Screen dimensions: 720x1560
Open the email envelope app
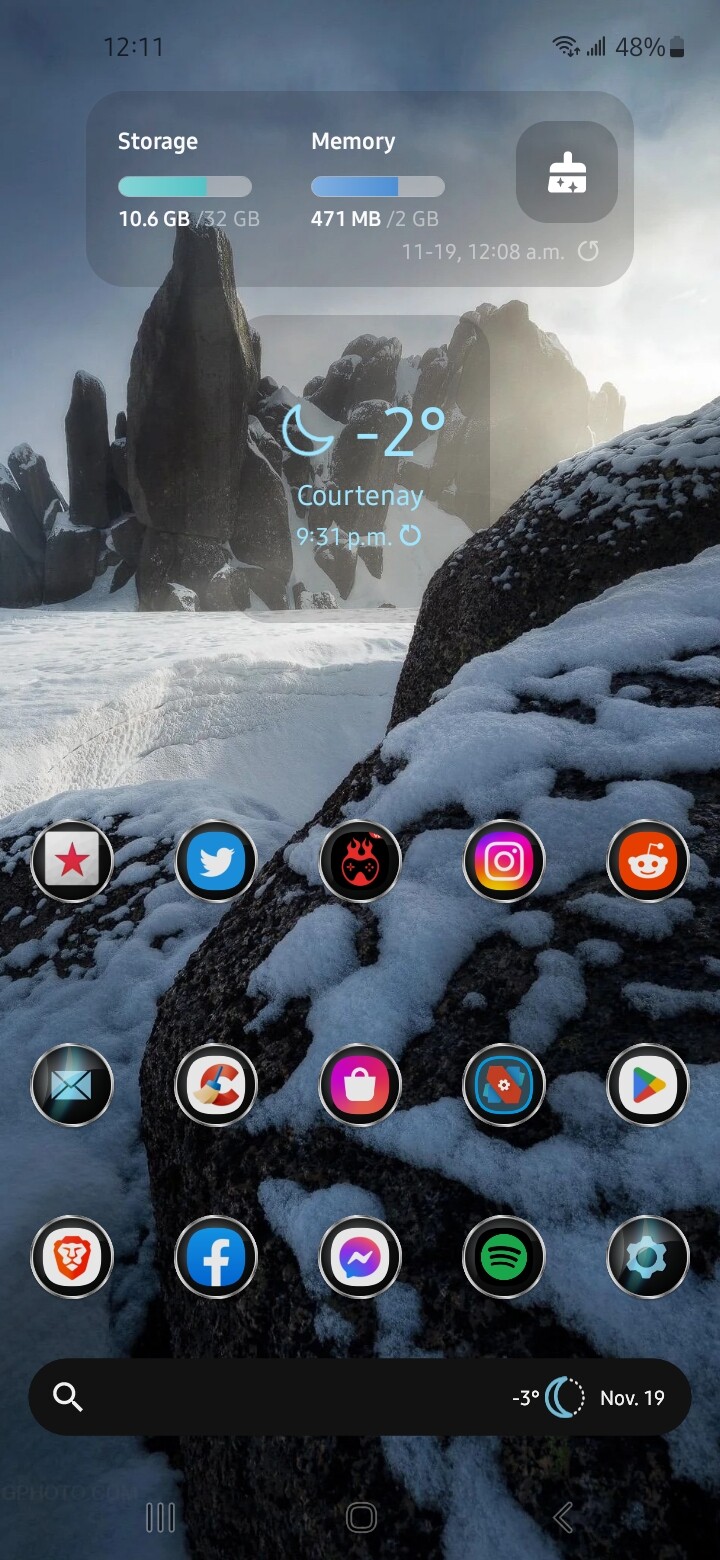tap(72, 1085)
